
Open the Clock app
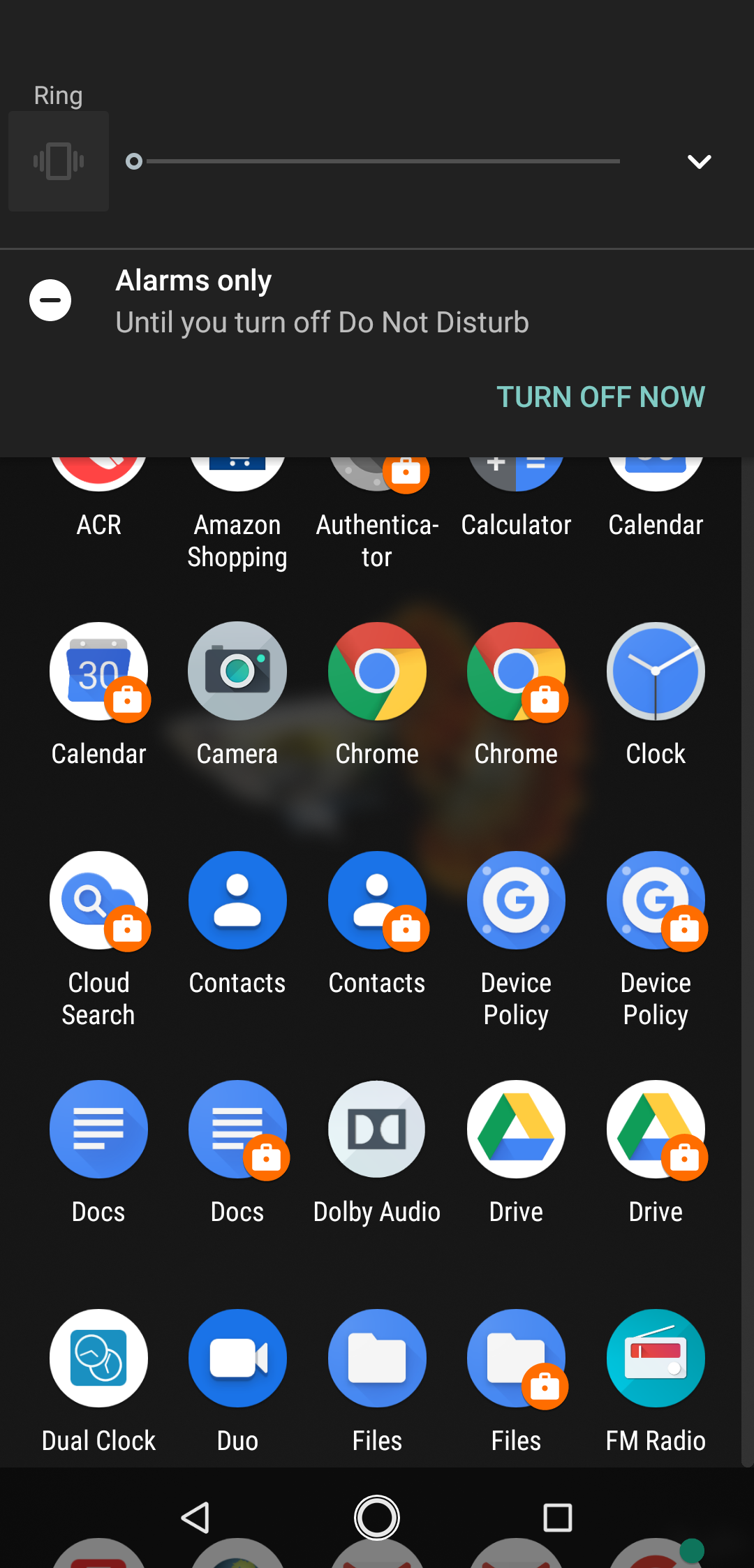(x=656, y=671)
